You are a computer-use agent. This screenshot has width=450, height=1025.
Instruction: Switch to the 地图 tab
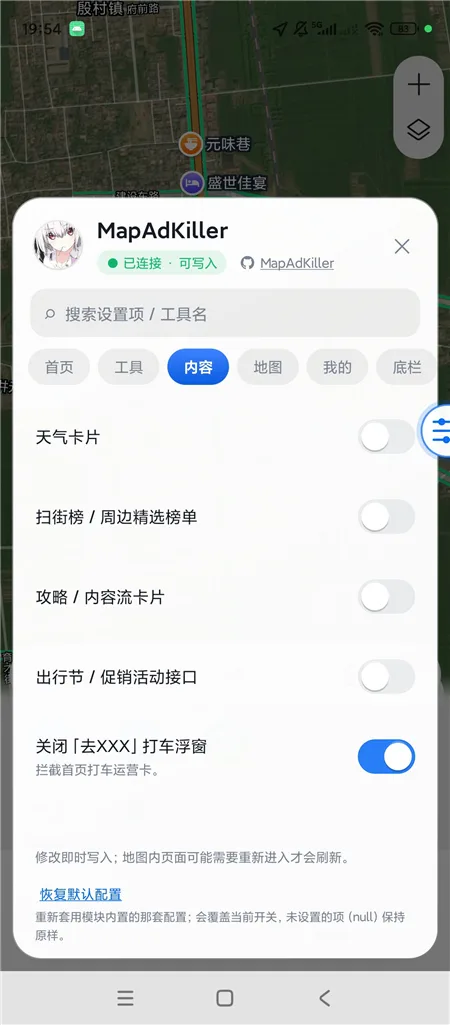pos(268,367)
